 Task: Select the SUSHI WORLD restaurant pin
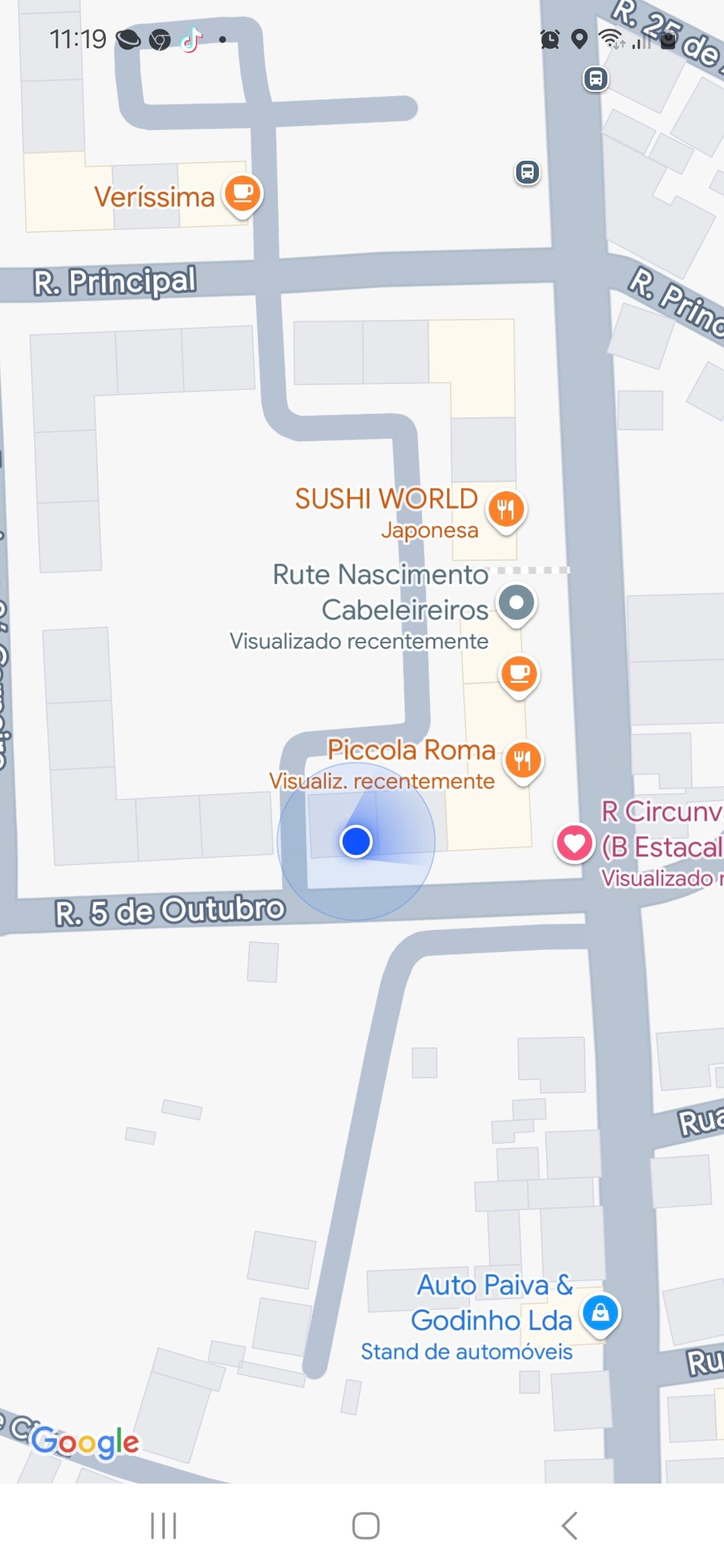pos(506,509)
